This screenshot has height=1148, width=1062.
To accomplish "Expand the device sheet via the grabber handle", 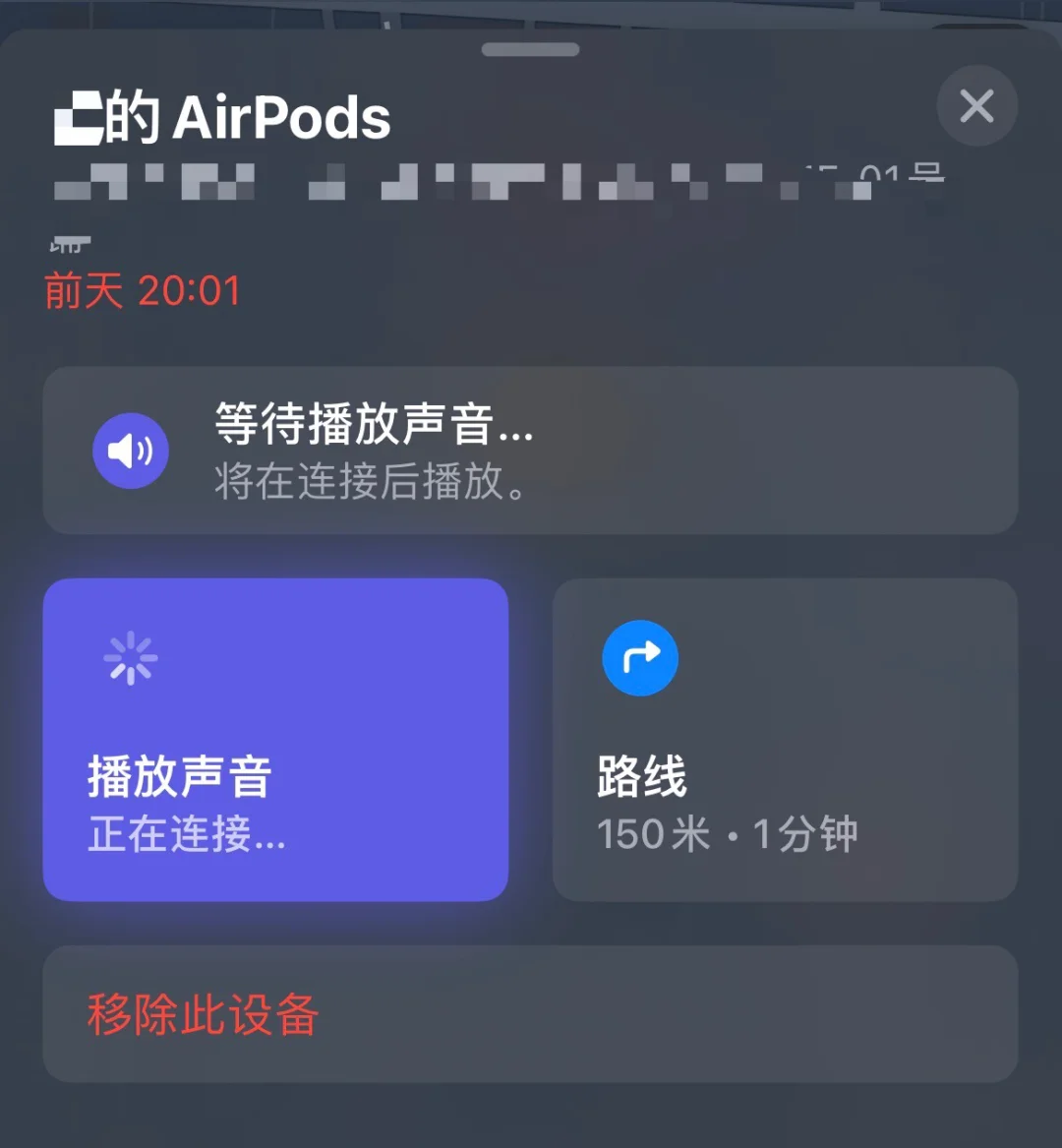I will 531,48.
